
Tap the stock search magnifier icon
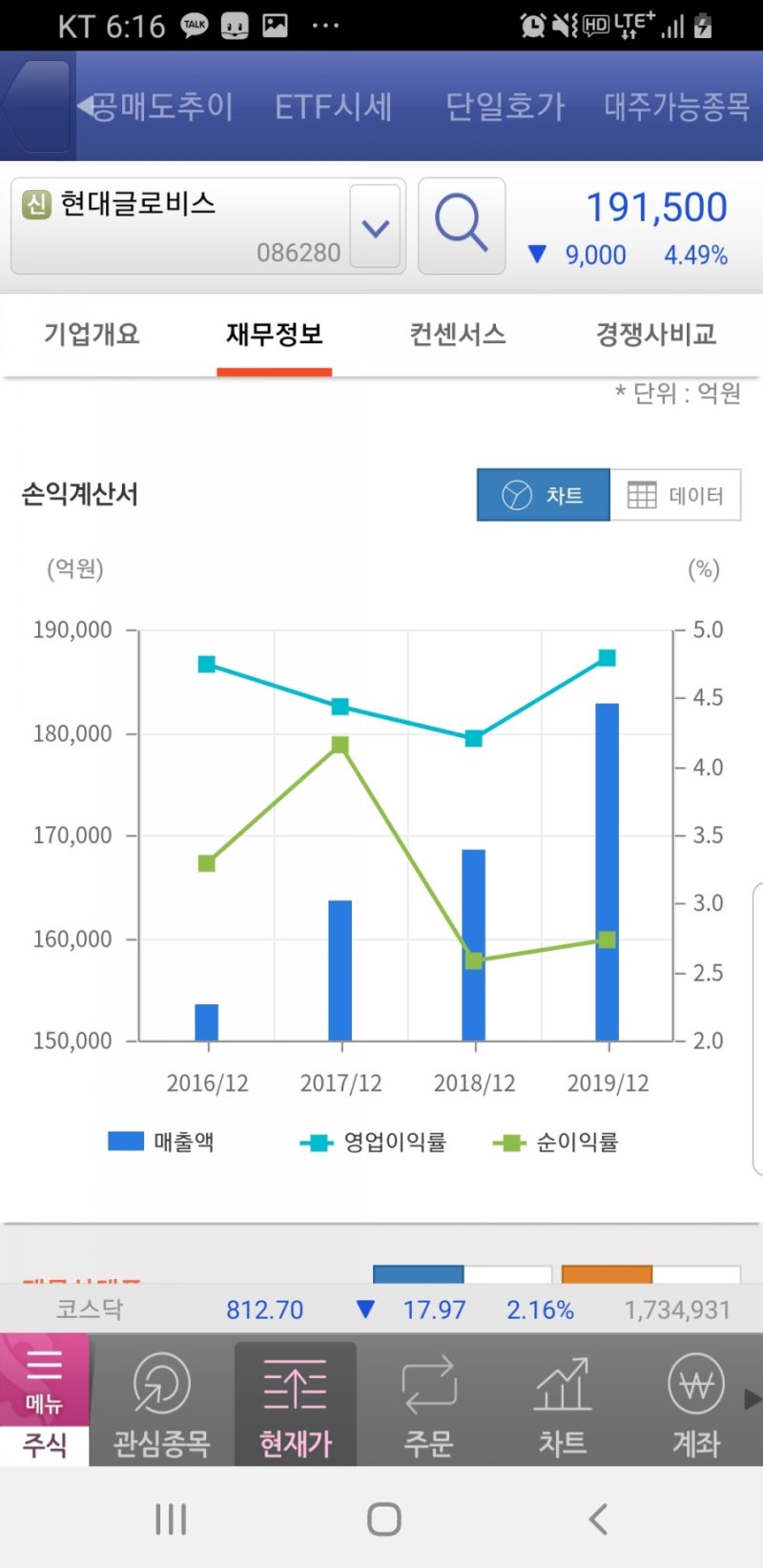[x=462, y=225]
